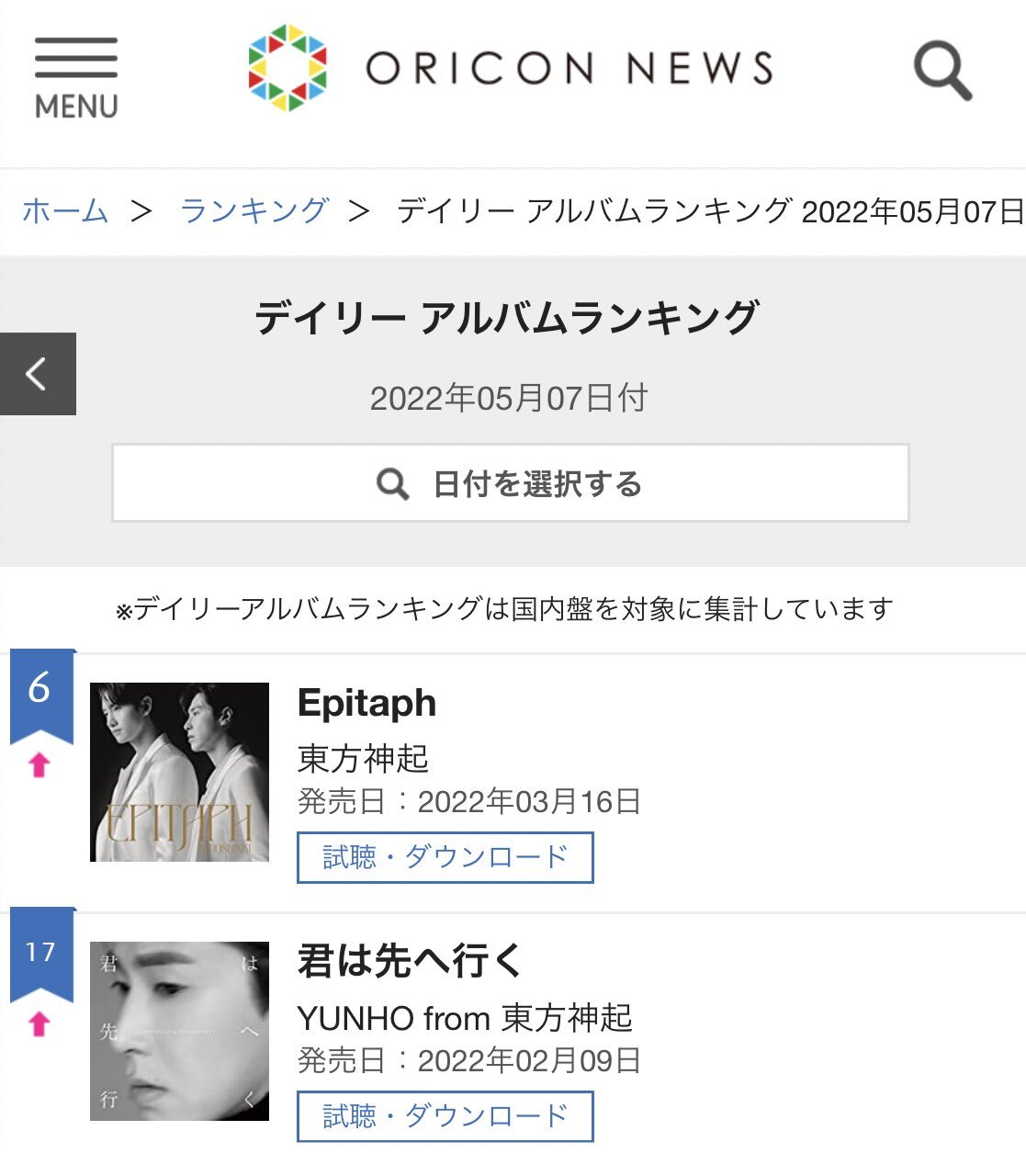The height and width of the screenshot is (1176, 1026).
Task: Open the MENU drawer
Action: point(76,78)
